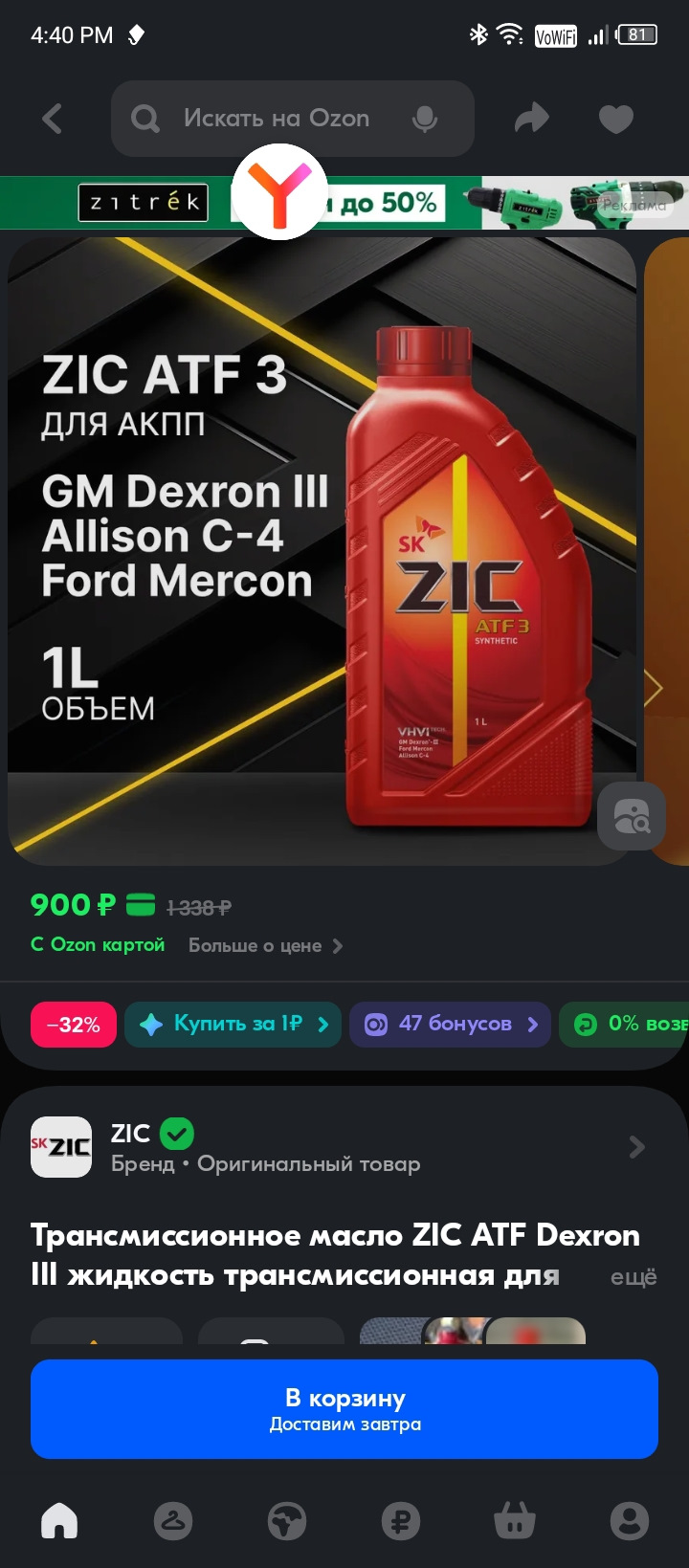689x1568 pixels.
Task: Open the clothing hanger tab
Action: 173,1520
